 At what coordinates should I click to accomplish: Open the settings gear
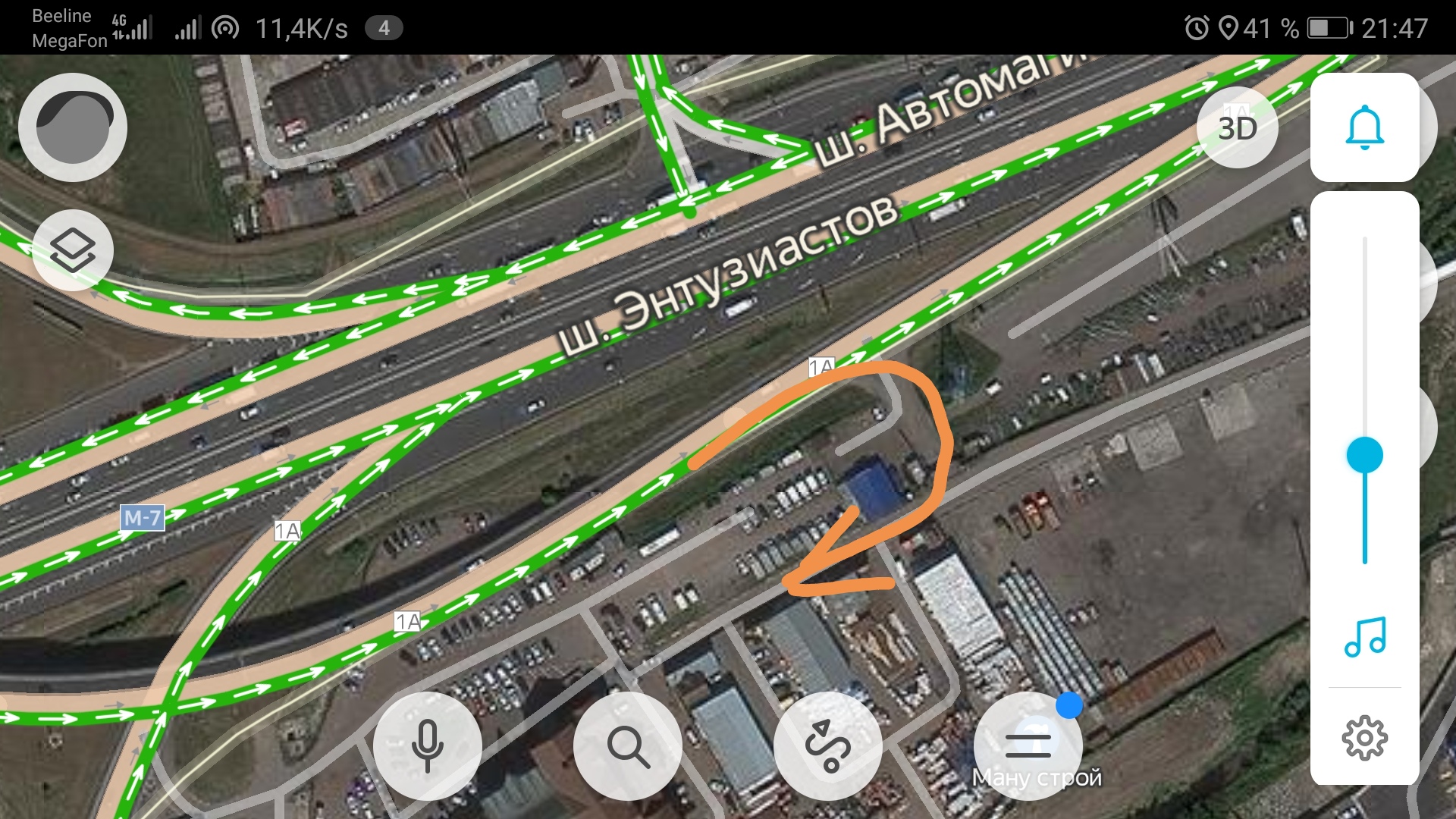point(1364,737)
